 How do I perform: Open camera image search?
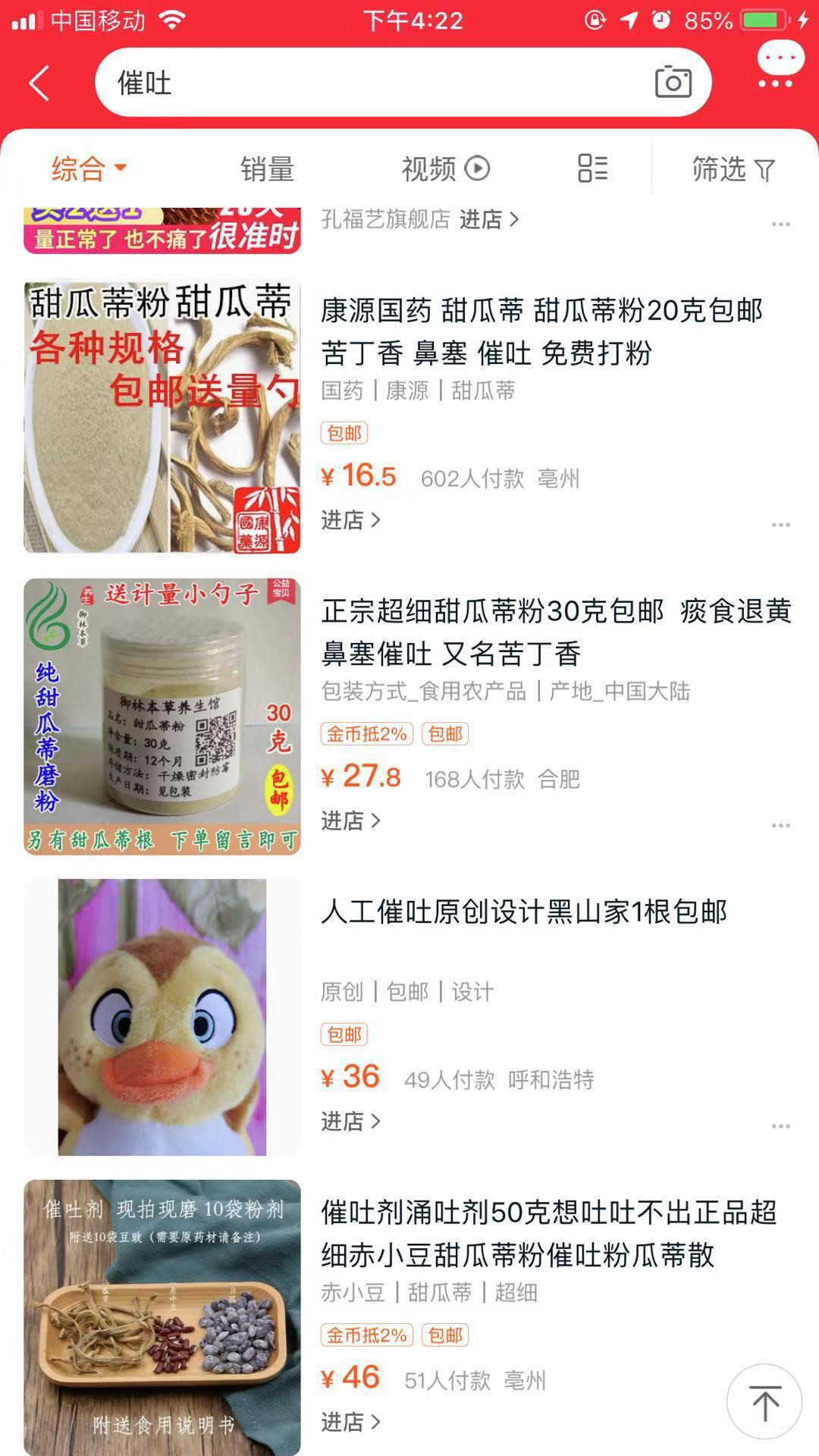673,83
